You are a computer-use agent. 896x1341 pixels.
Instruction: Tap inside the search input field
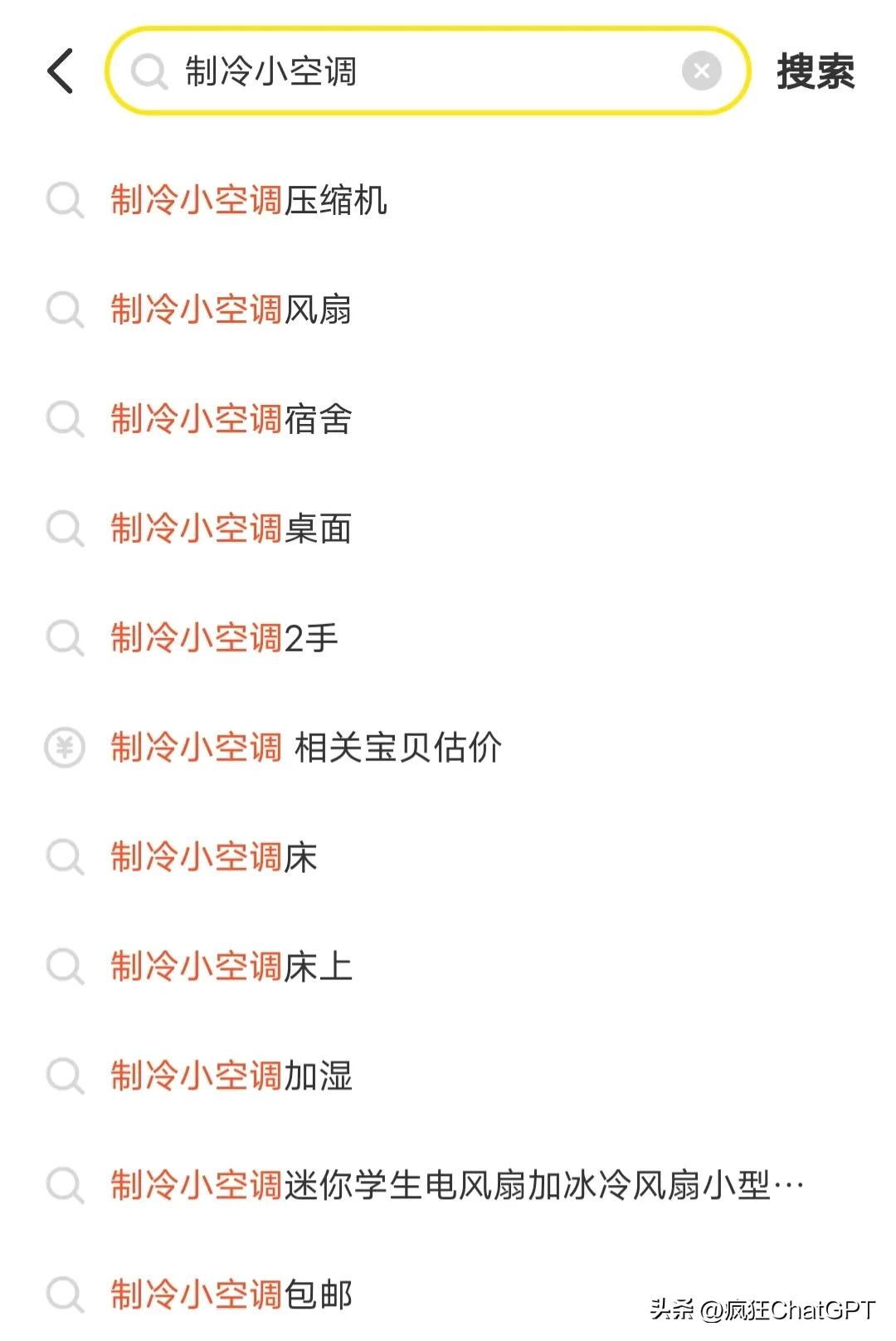(x=415, y=71)
